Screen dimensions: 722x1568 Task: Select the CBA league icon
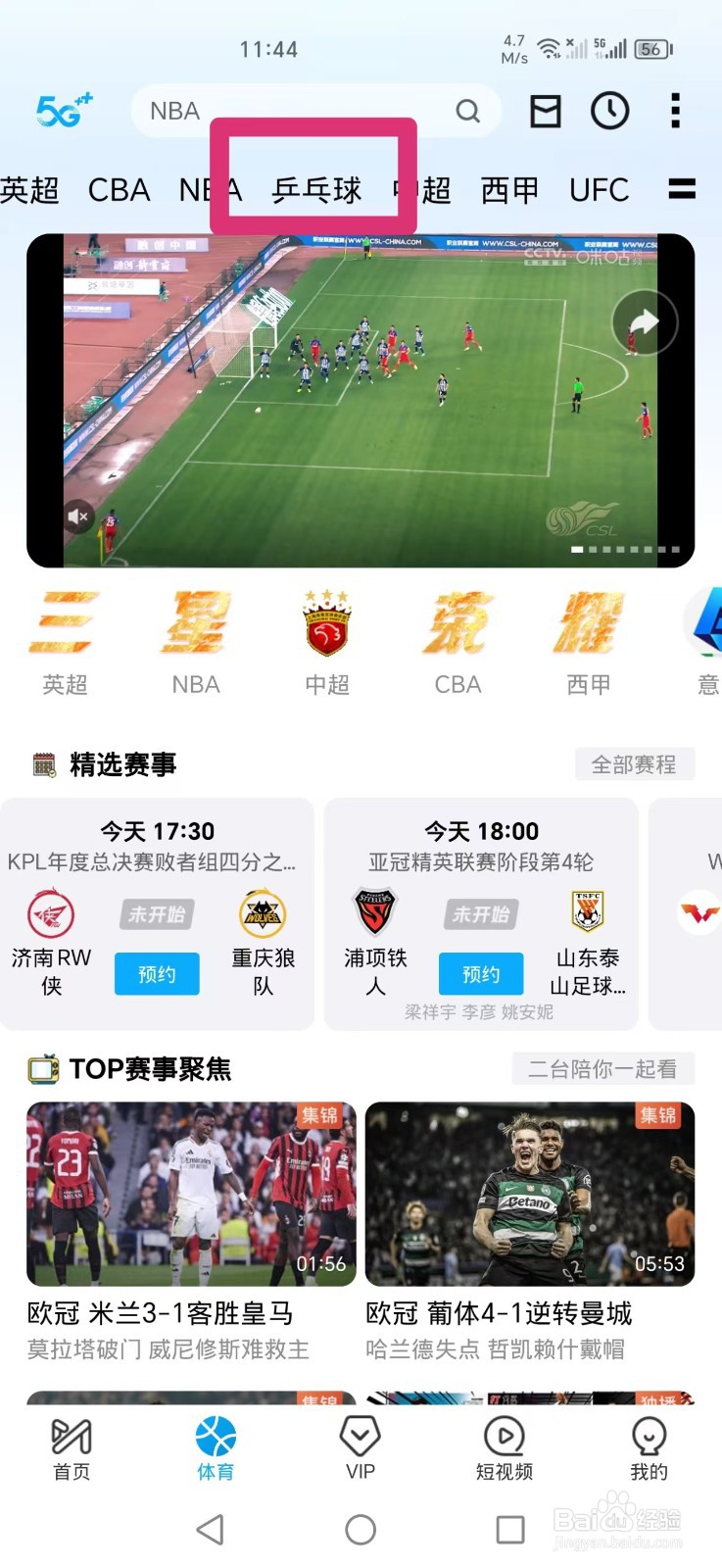457,637
